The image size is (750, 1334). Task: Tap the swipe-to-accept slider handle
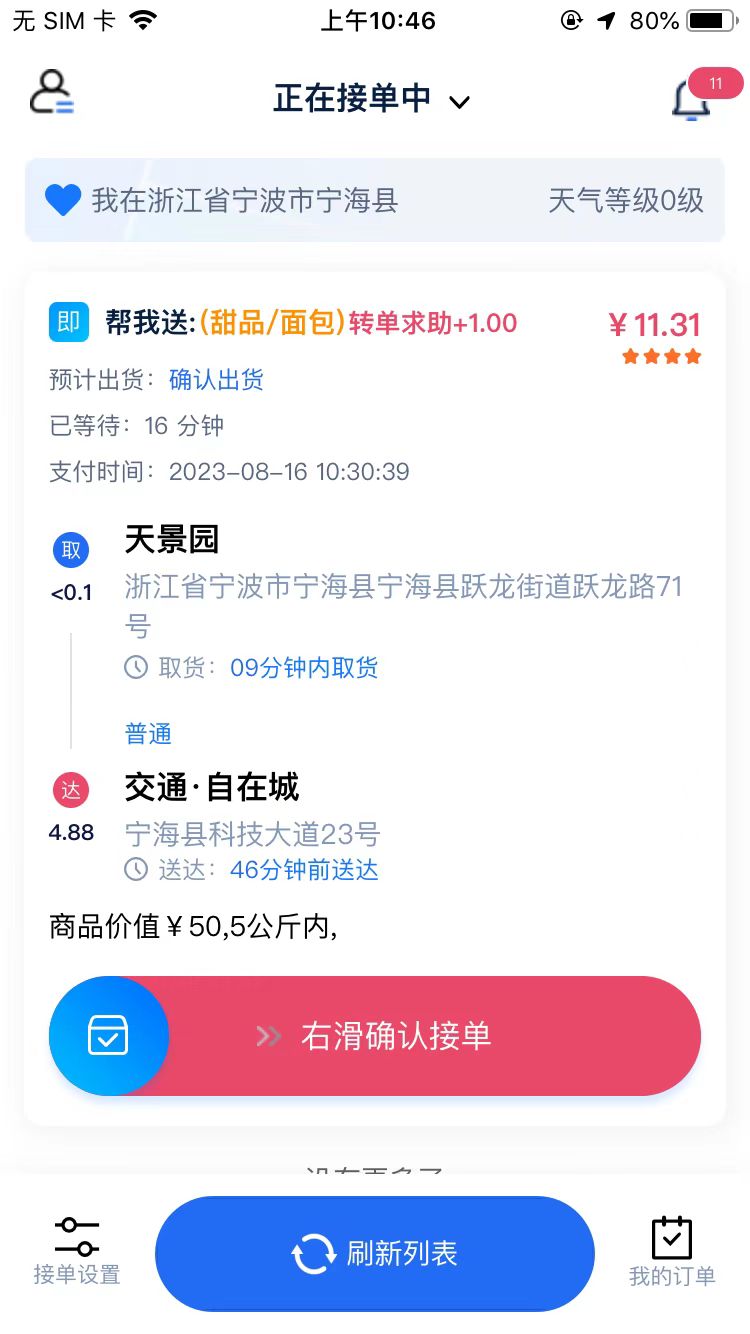(x=109, y=1036)
